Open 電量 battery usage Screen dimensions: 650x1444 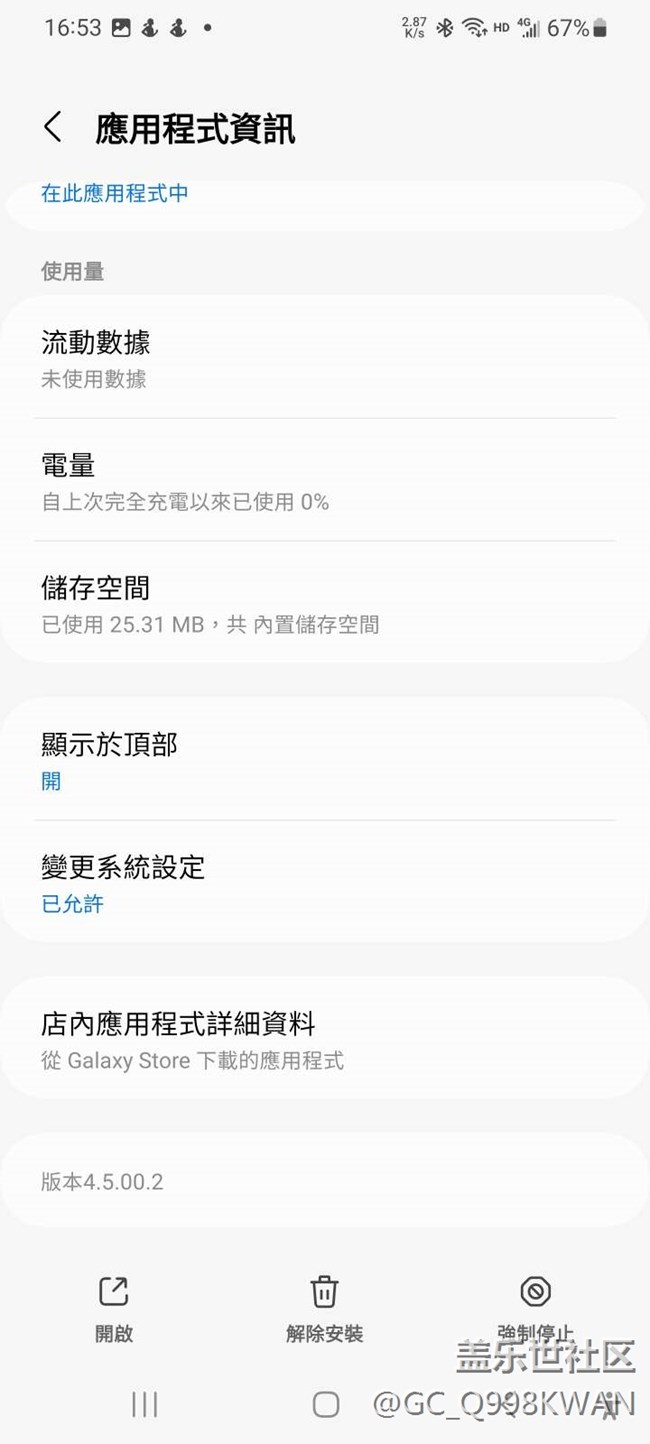pos(325,480)
